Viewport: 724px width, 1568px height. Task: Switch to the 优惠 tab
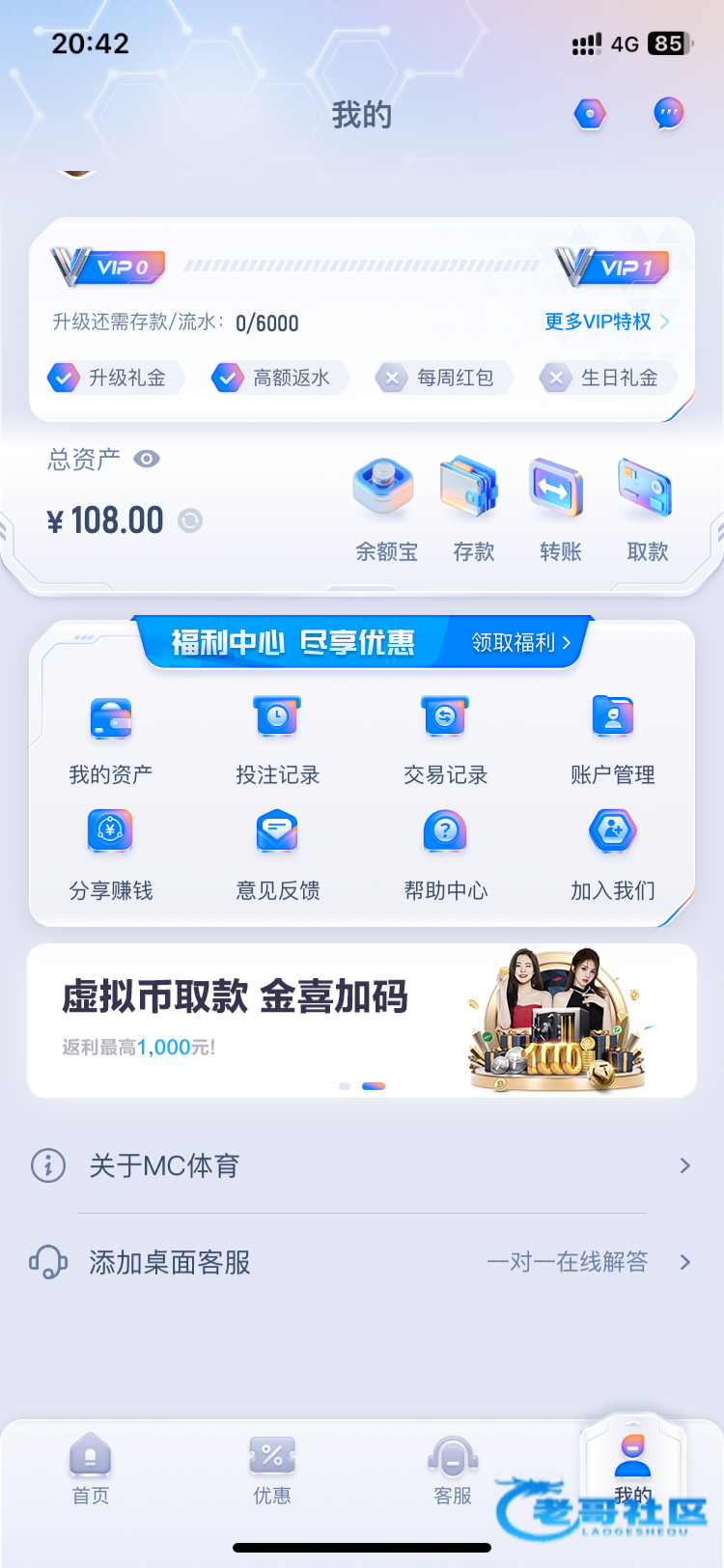[x=272, y=1470]
